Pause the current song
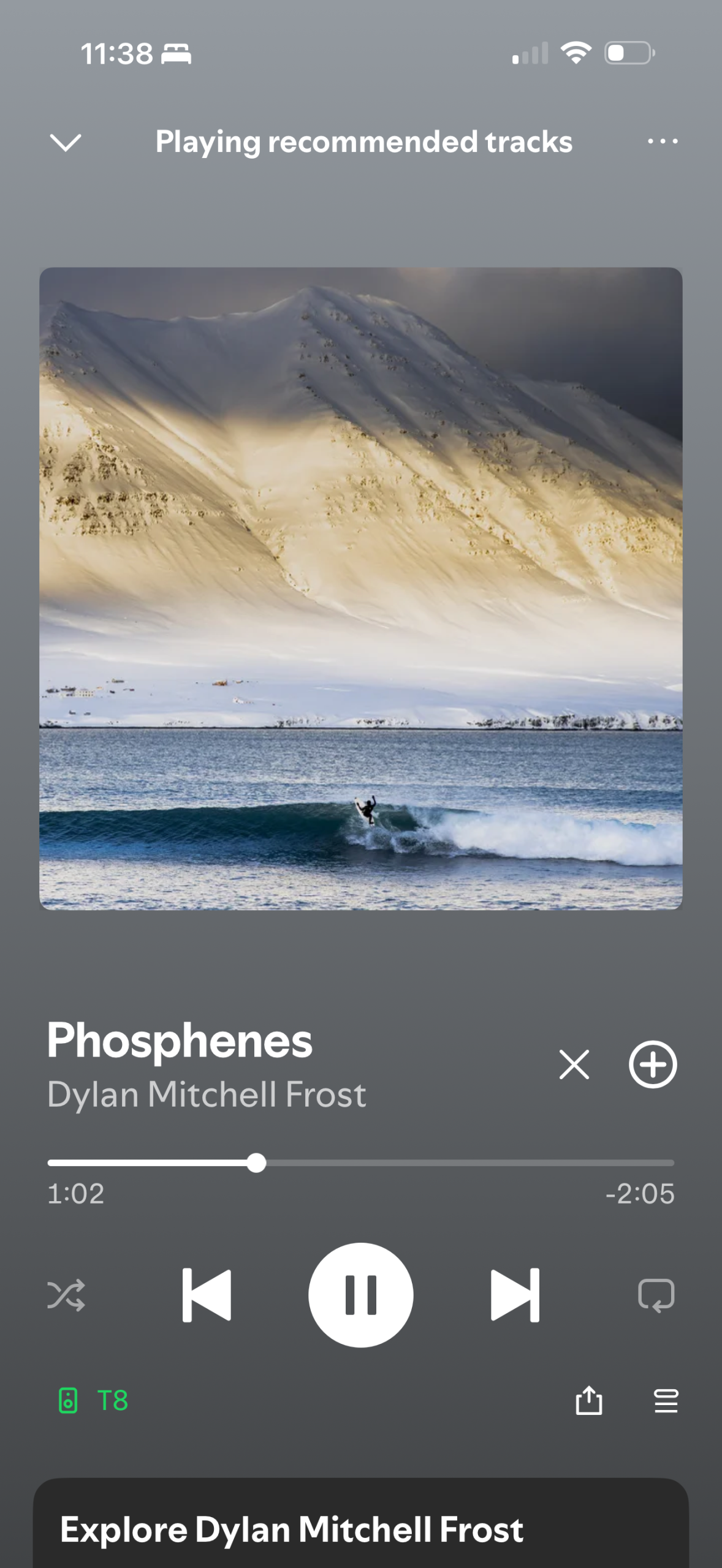 [360, 1295]
